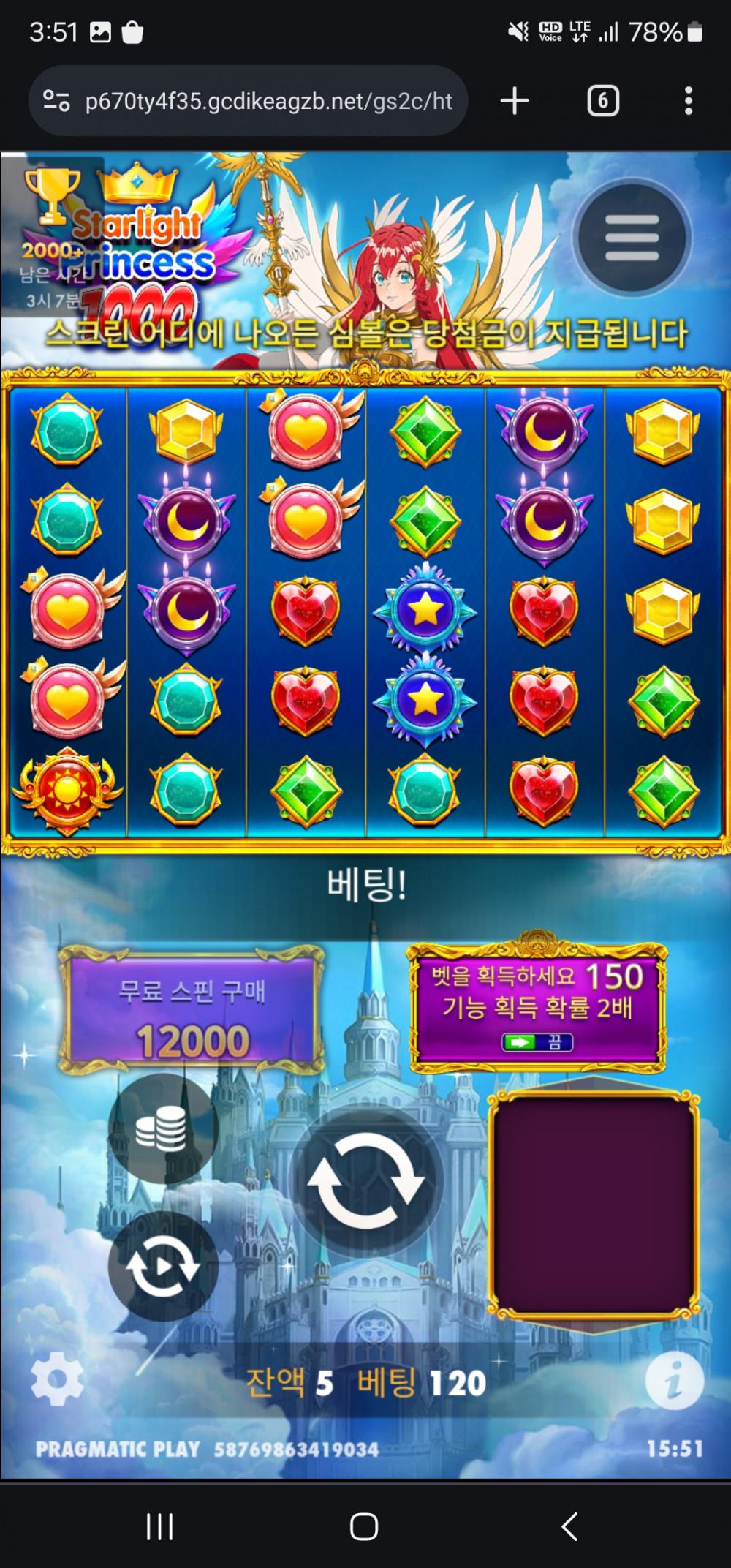Open the autoplay spin settings
This screenshot has height=1568, width=731.
(x=162, y=1266)
